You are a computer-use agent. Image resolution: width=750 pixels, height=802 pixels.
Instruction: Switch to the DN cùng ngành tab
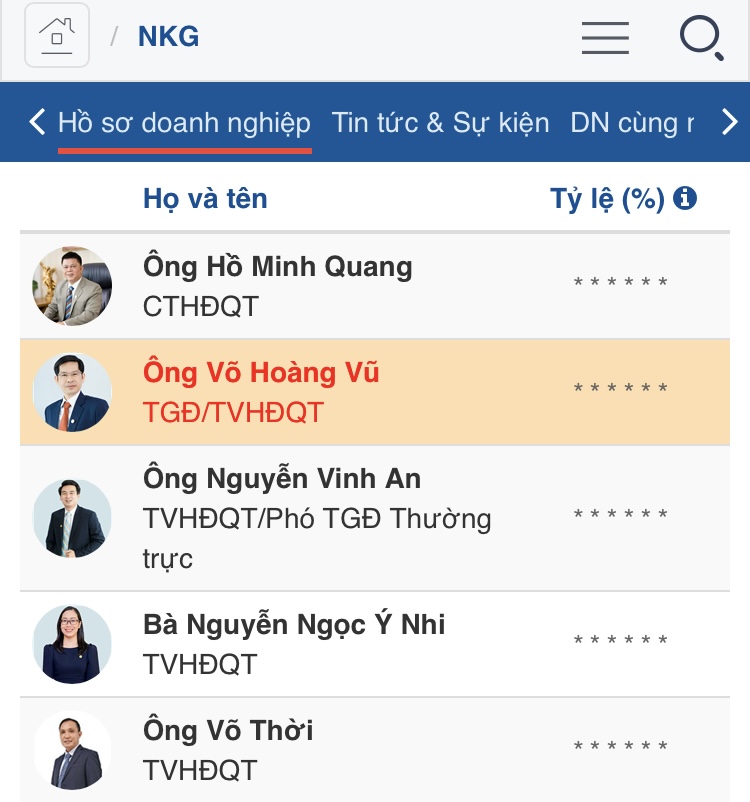click(x=632, y=123)
